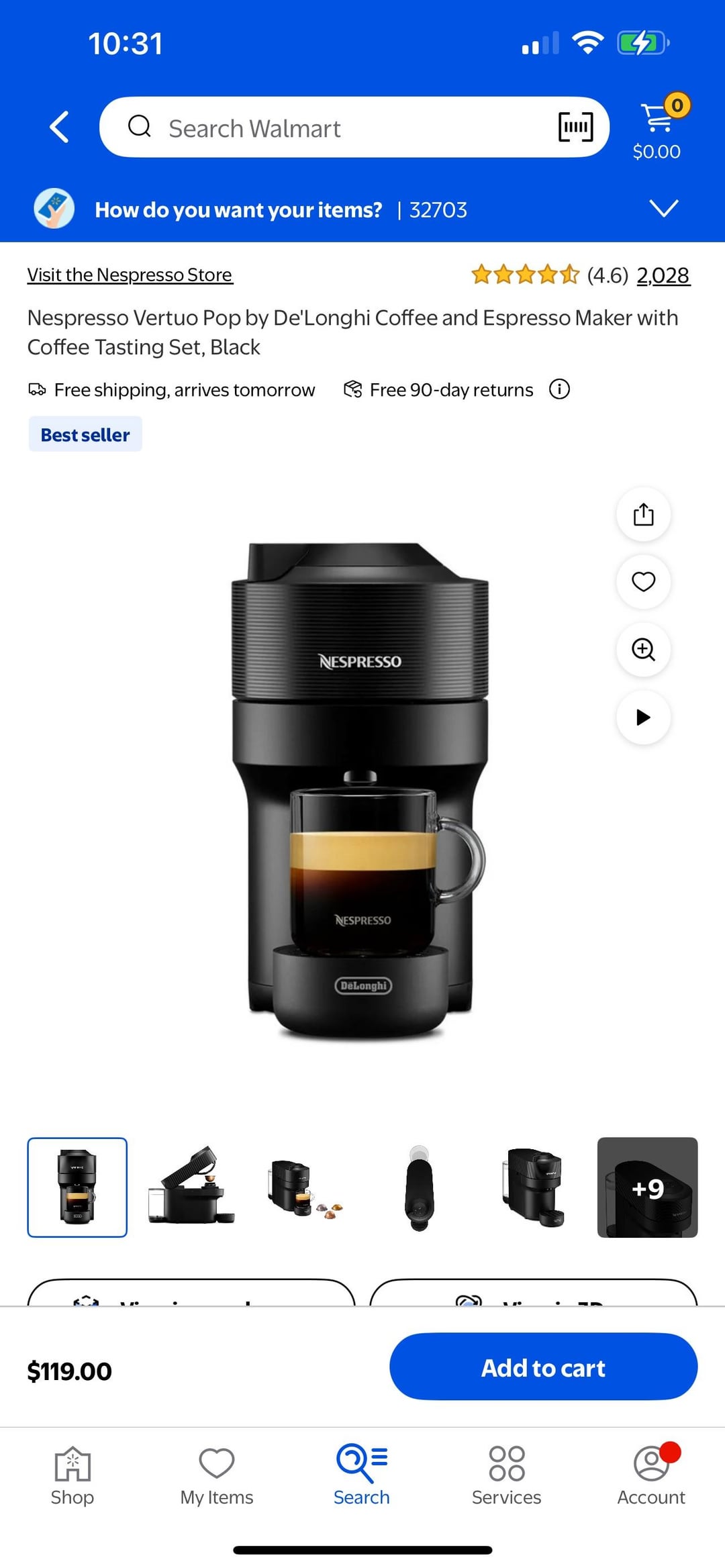Image resolution: width=725 pixels, height=1568 pixels.
Task: Tap the Search Walmart field
Action: click(x=336, y=128)
